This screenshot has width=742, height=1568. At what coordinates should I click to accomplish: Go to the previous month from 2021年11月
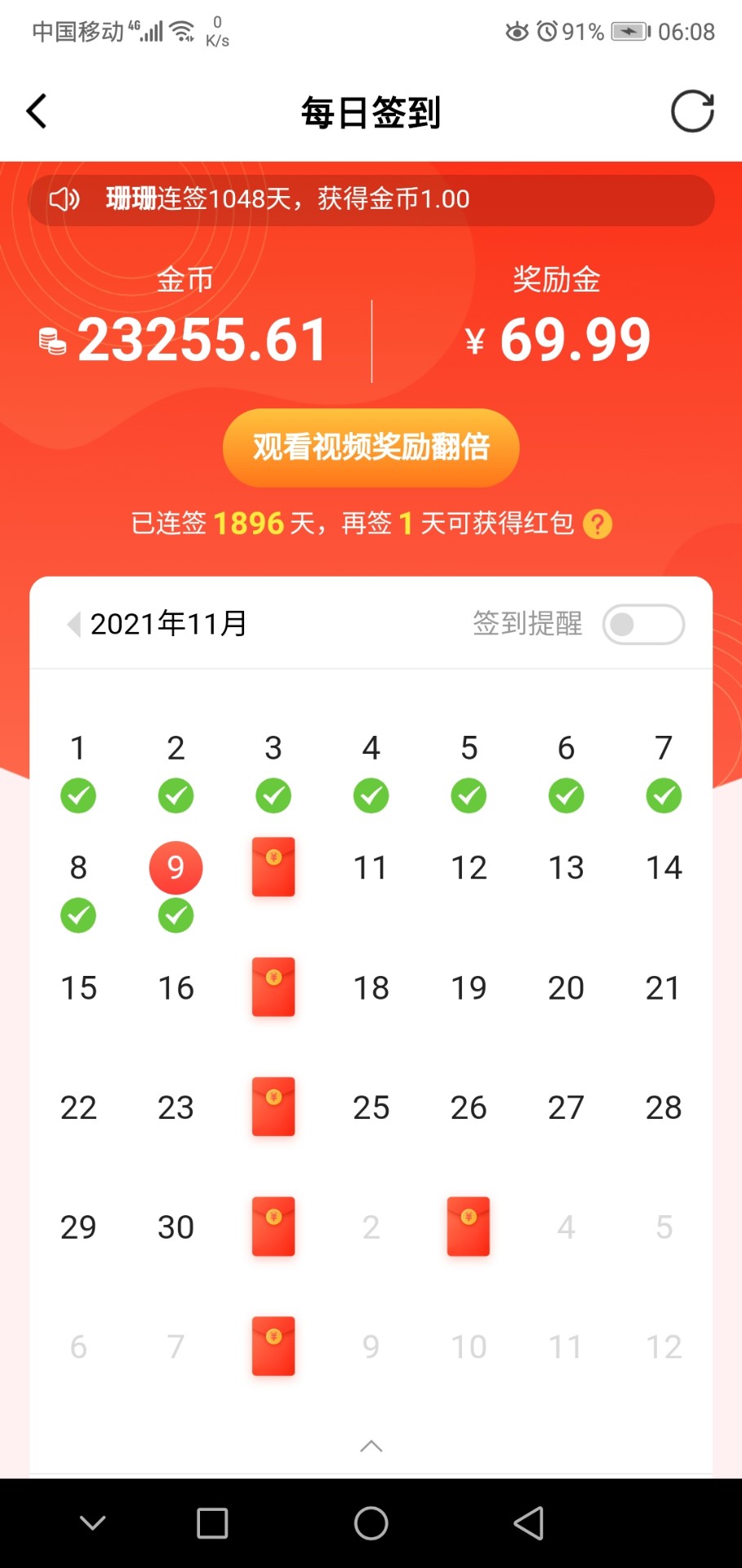(x=73, y=624)
